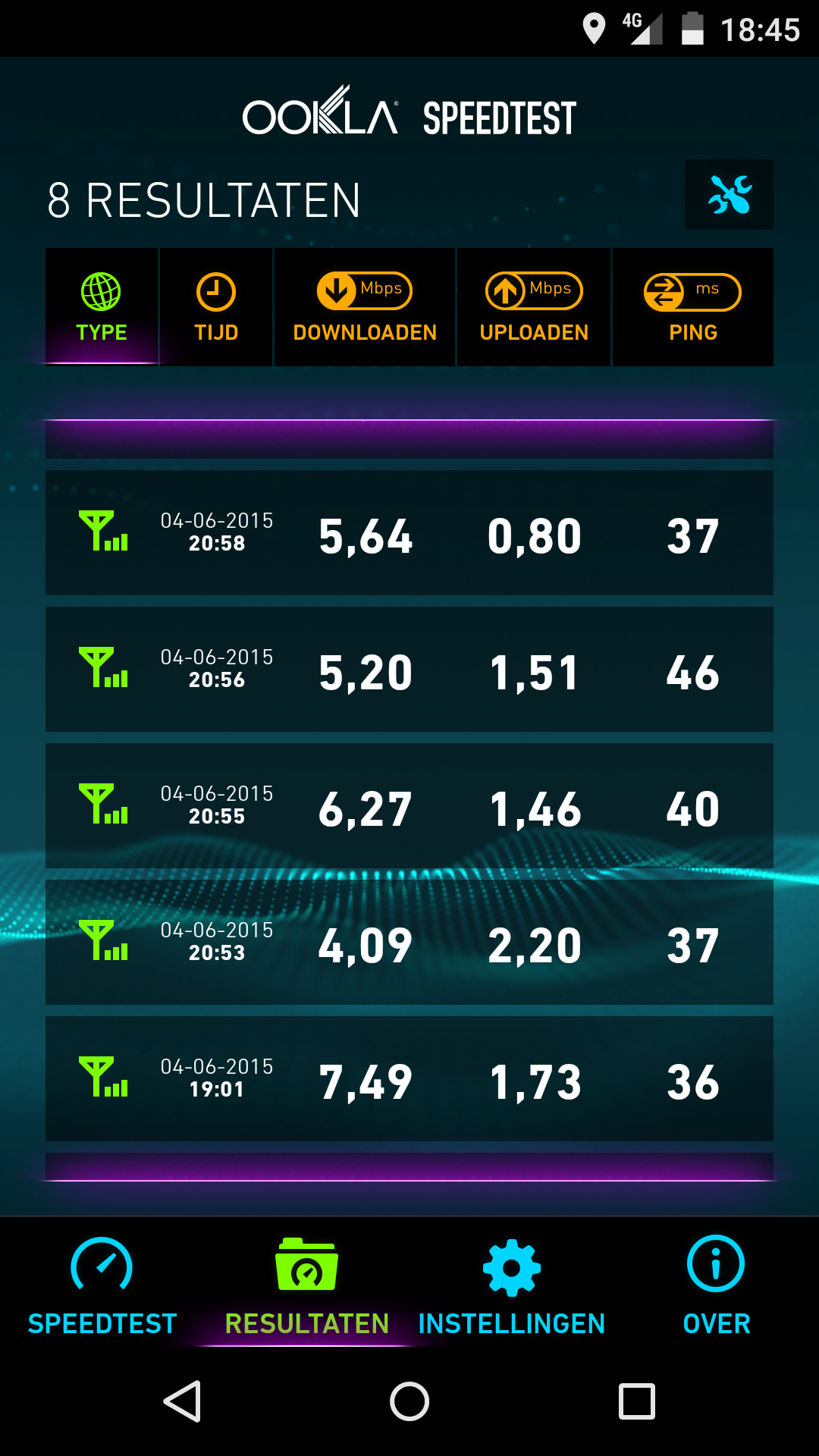Open the 20:58 test result
The height and width of the screenshot is (1456, 819).
coord(409,533)
